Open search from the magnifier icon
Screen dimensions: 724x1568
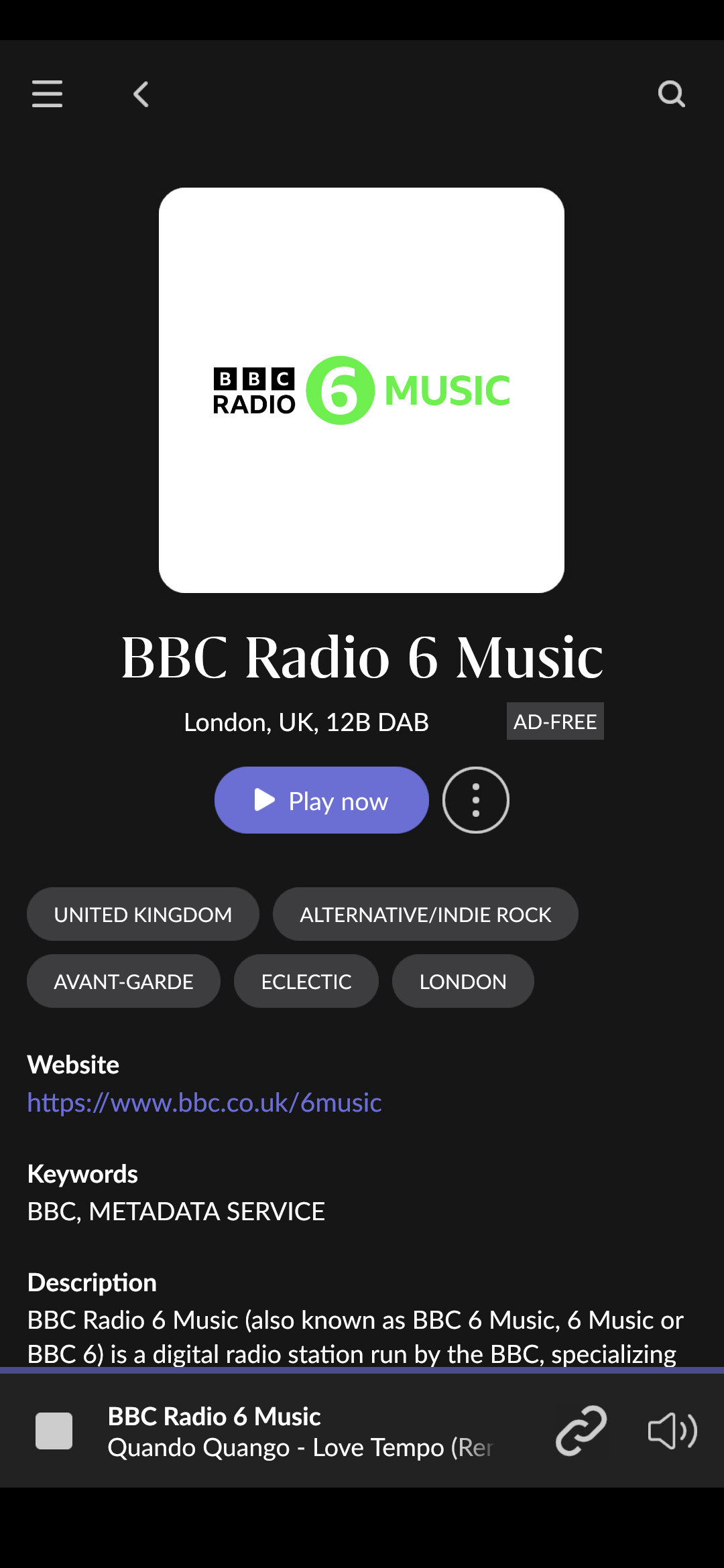pos(671,94)
